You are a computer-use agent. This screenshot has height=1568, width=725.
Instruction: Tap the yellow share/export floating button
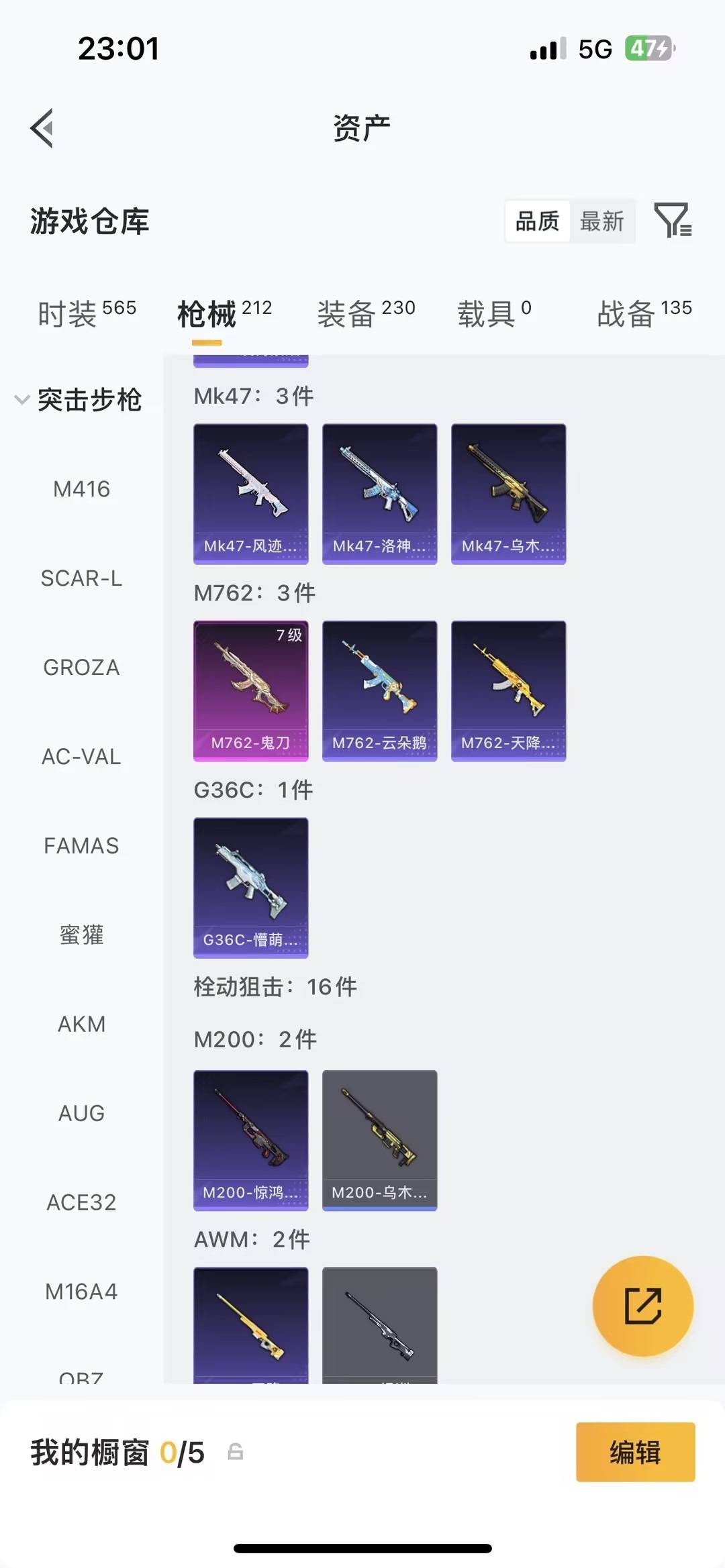[x=642, y=1306]
